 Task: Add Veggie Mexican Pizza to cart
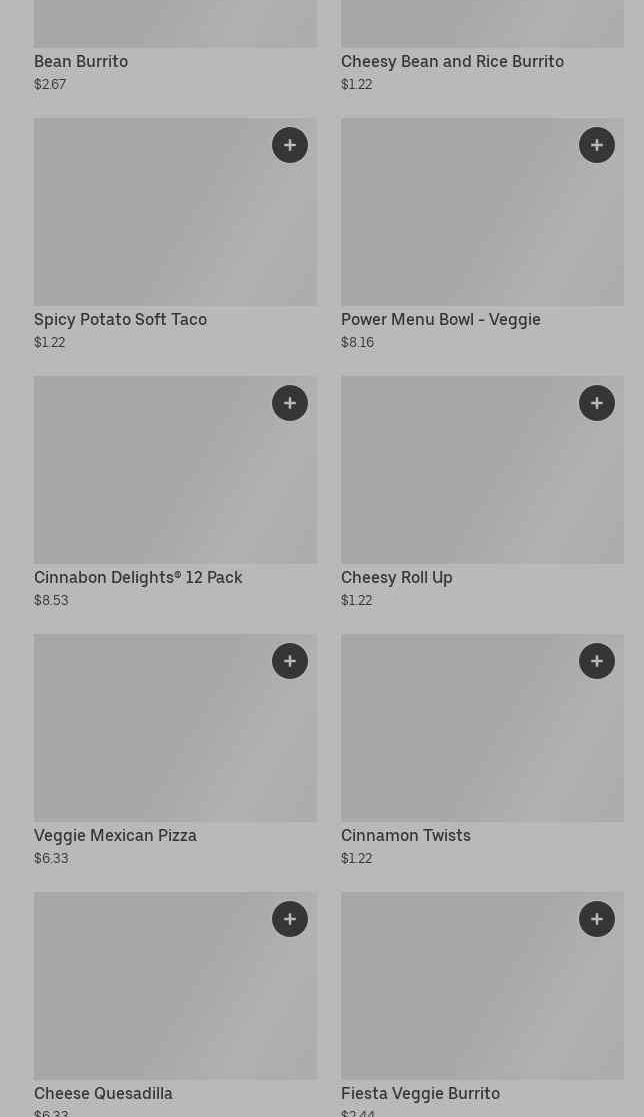[290, 661]
